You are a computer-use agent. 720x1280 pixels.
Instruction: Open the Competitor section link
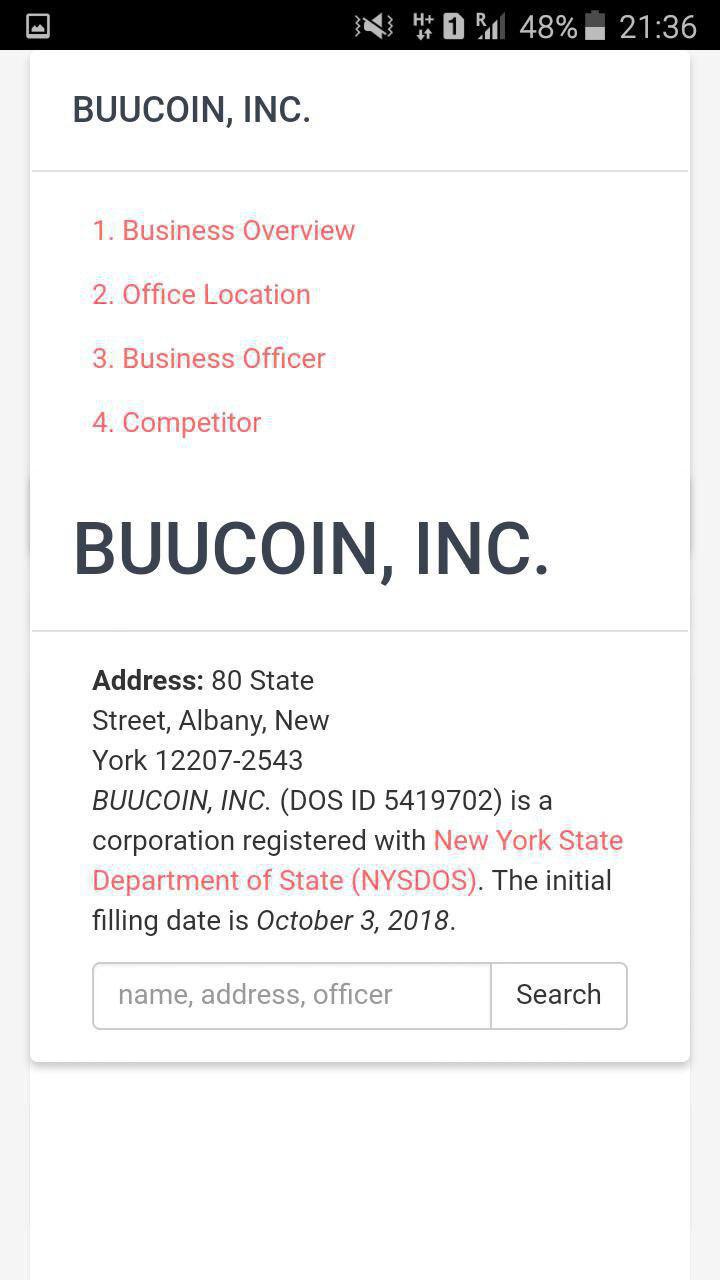pos(177,422)
